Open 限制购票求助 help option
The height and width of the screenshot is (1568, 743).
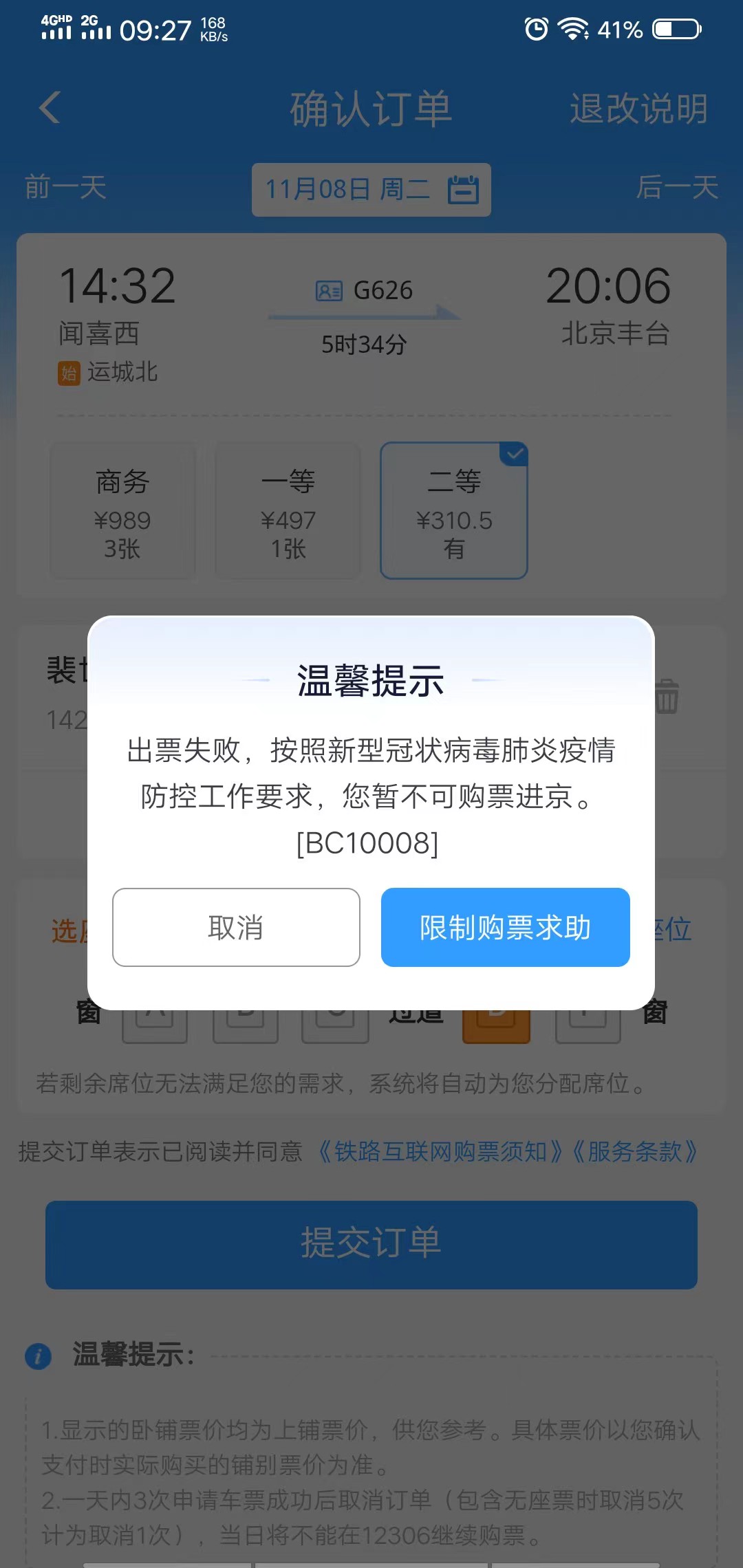tap(506, 927)
